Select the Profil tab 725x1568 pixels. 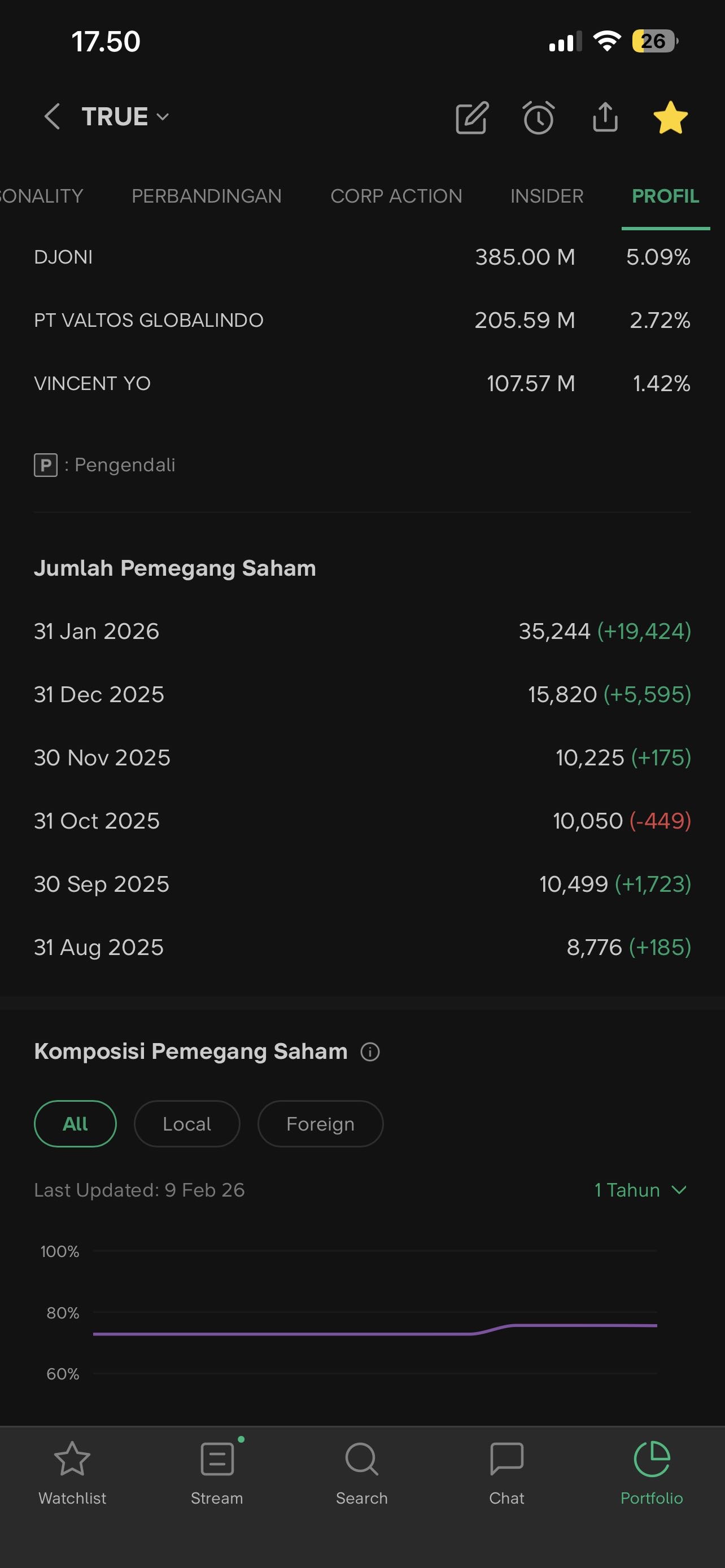(665, 196)
